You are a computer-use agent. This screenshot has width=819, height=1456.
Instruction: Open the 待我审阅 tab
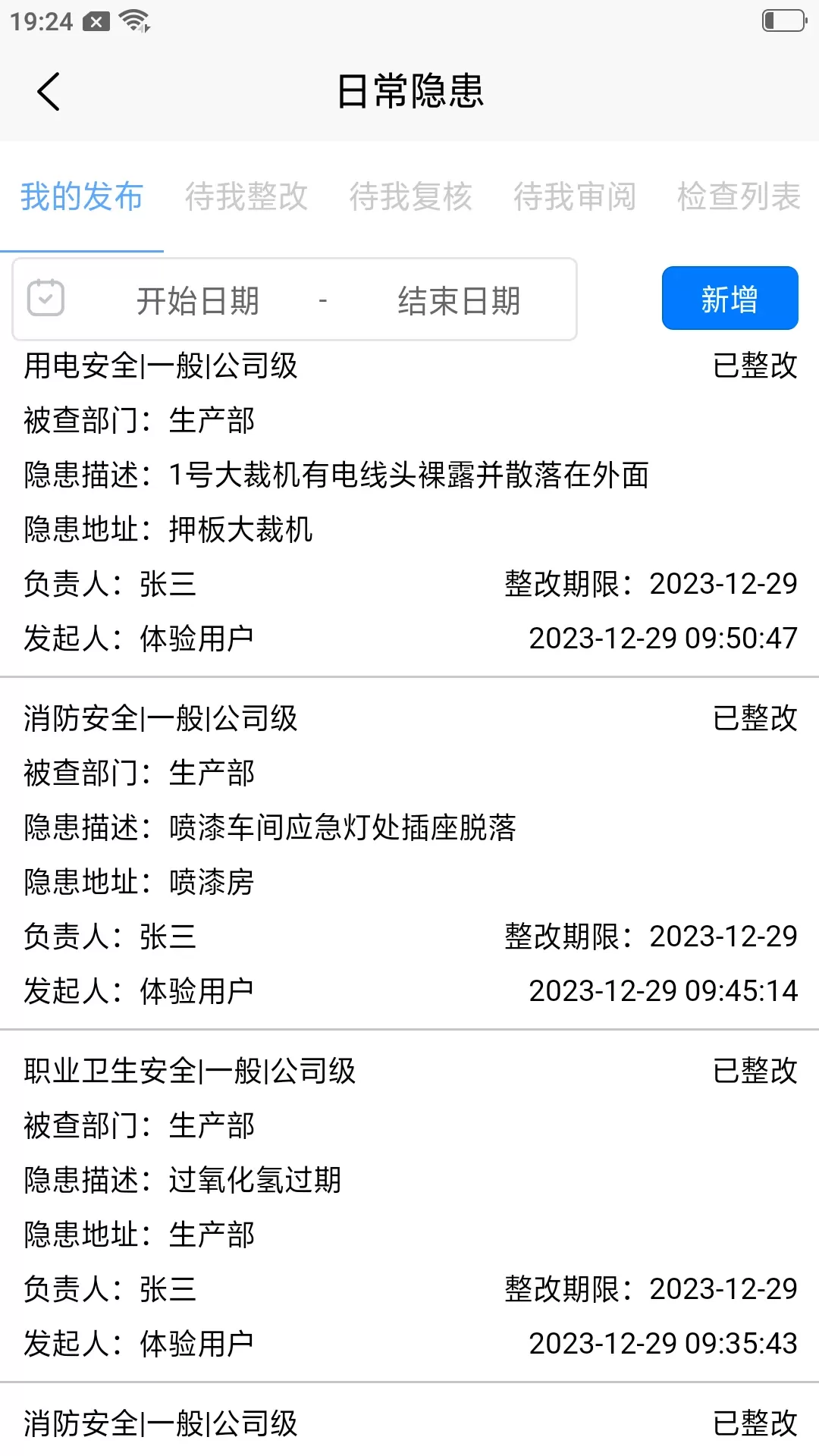click(x=574, y=196)
